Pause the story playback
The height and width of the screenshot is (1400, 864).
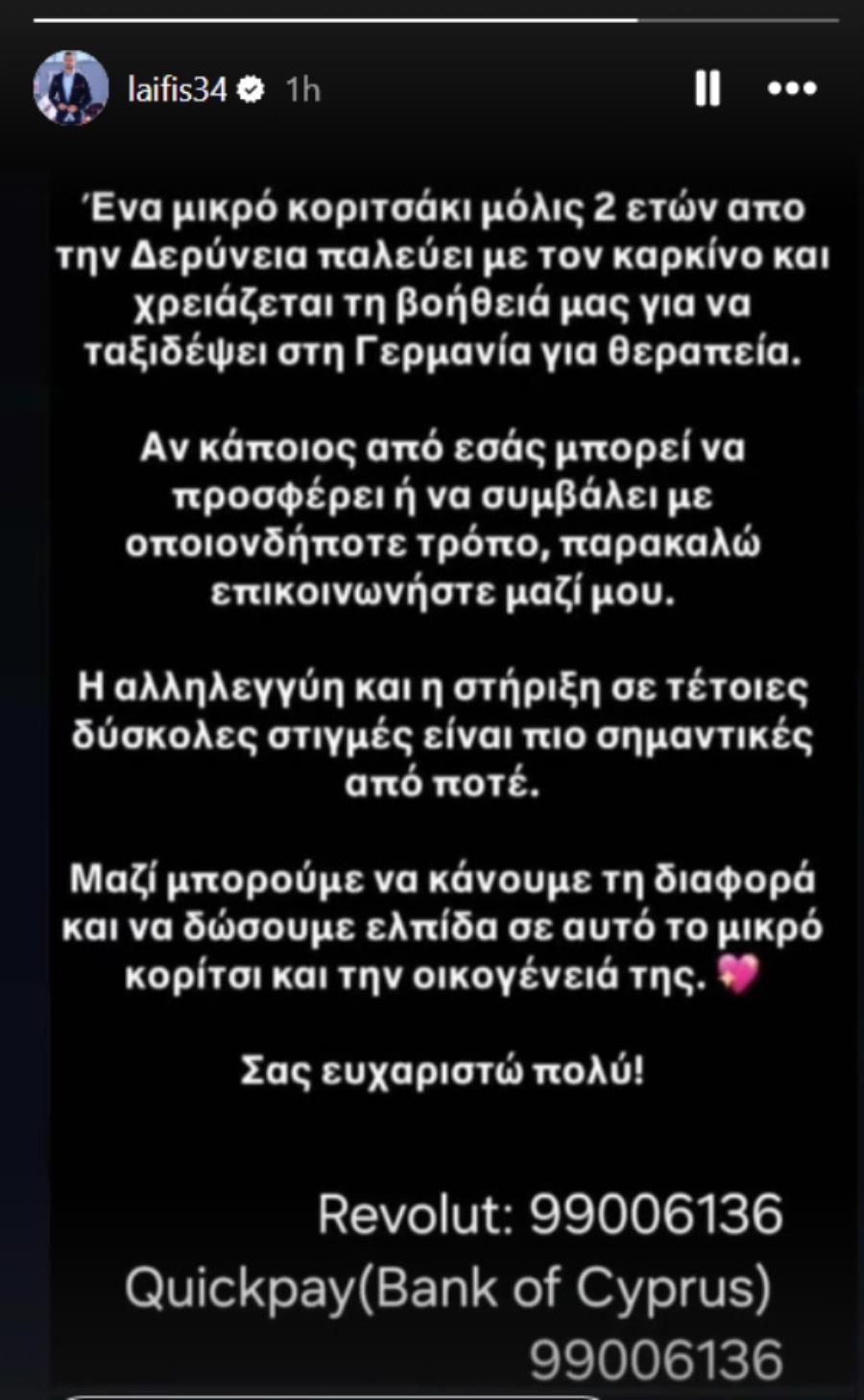[708, 88]
